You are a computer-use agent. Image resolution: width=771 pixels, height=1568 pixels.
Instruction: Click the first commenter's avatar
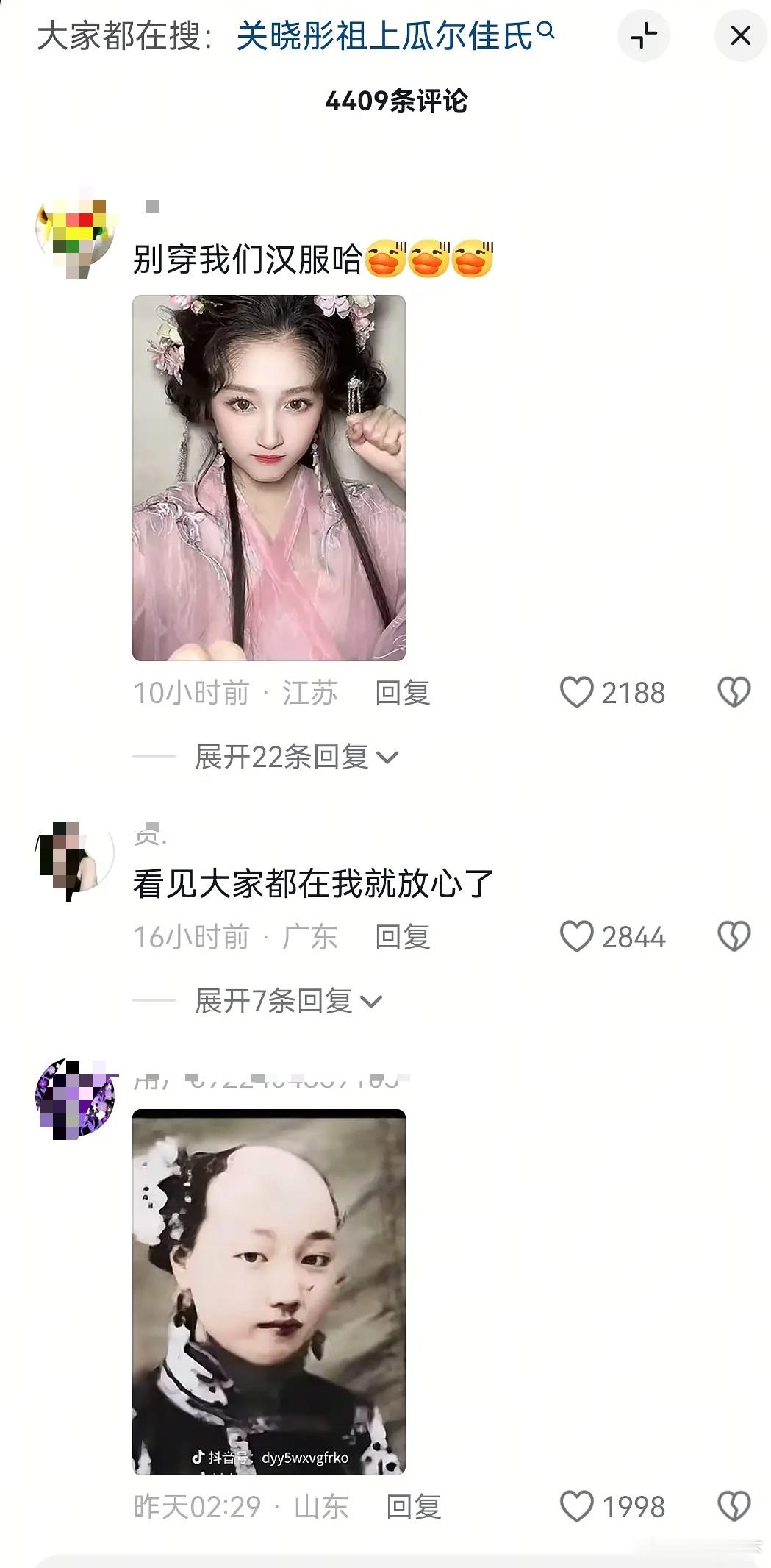pos(73,237)
